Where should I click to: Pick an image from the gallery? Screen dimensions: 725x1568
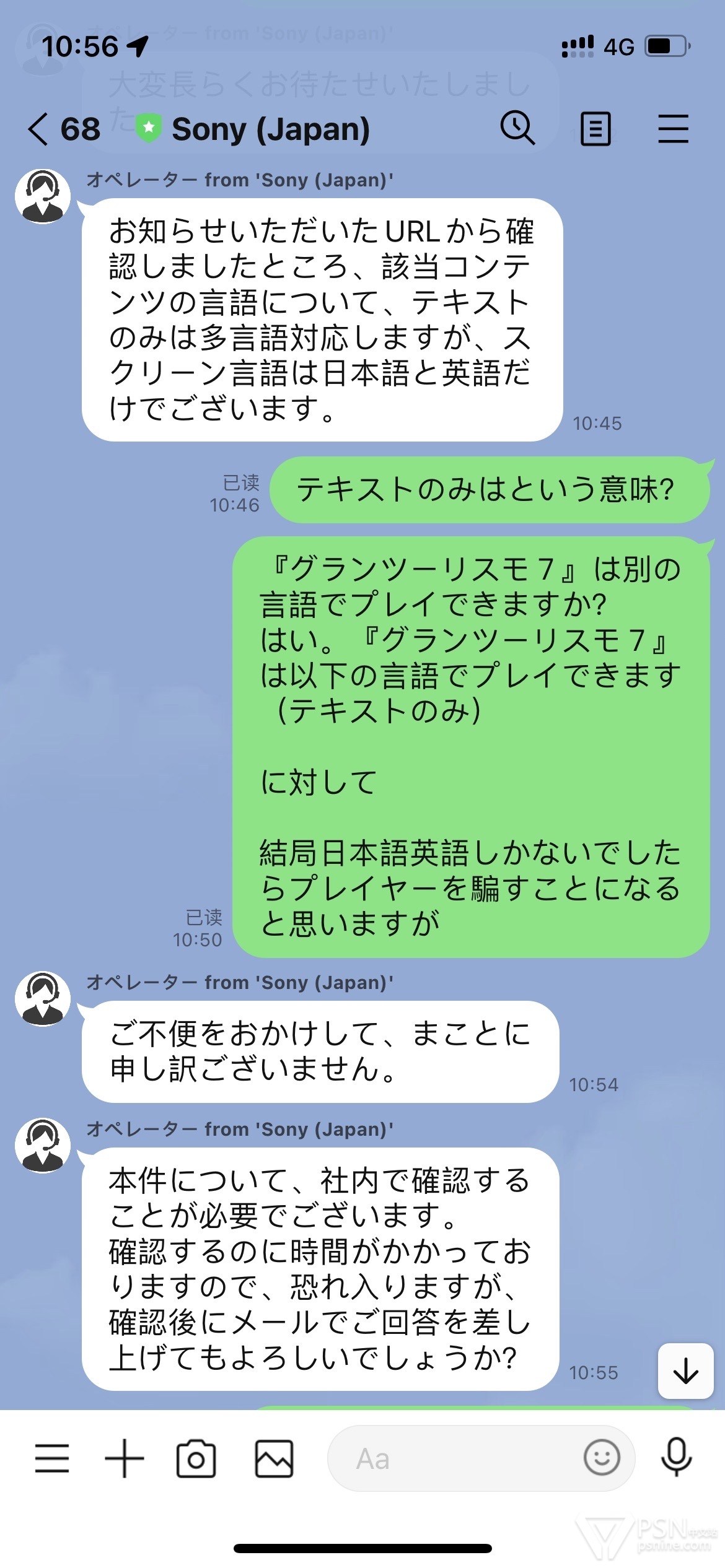click(x=274, y=1458)
